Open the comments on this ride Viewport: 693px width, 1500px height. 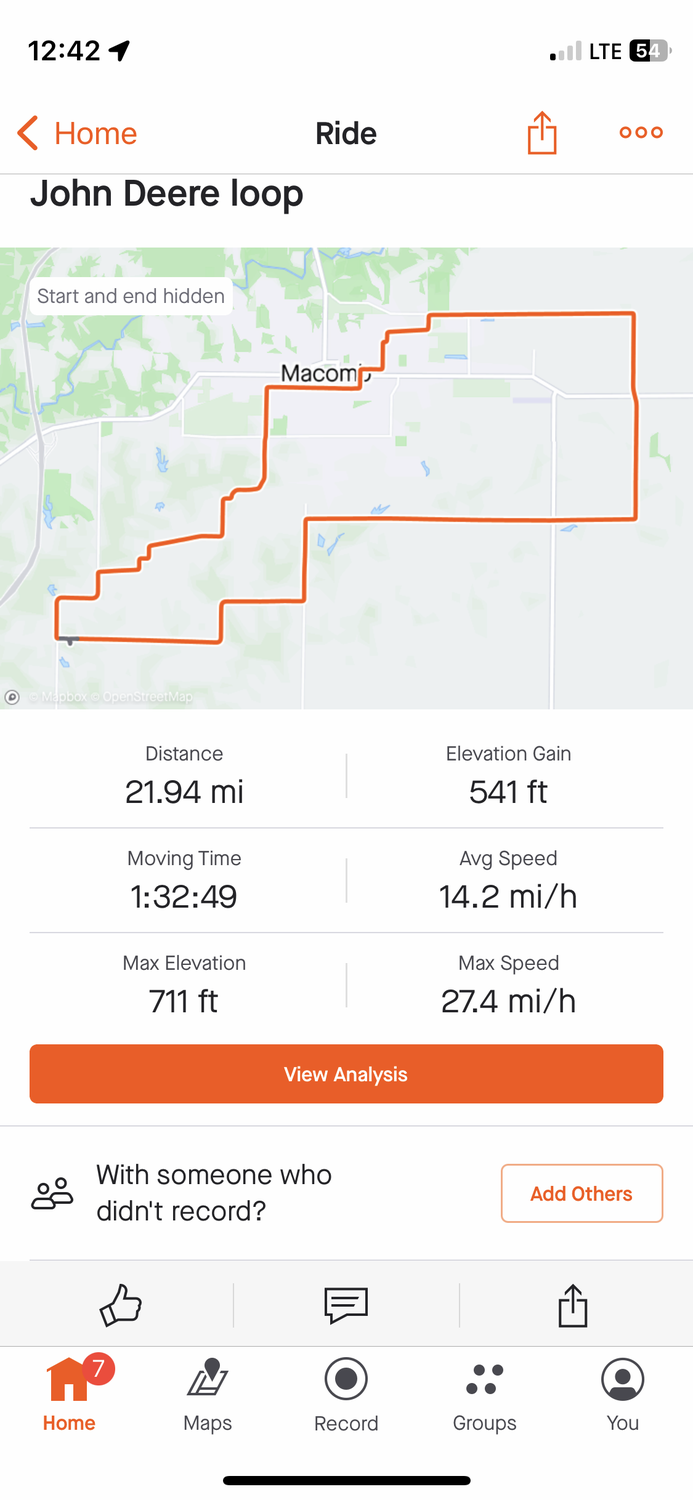point(346,1305)
